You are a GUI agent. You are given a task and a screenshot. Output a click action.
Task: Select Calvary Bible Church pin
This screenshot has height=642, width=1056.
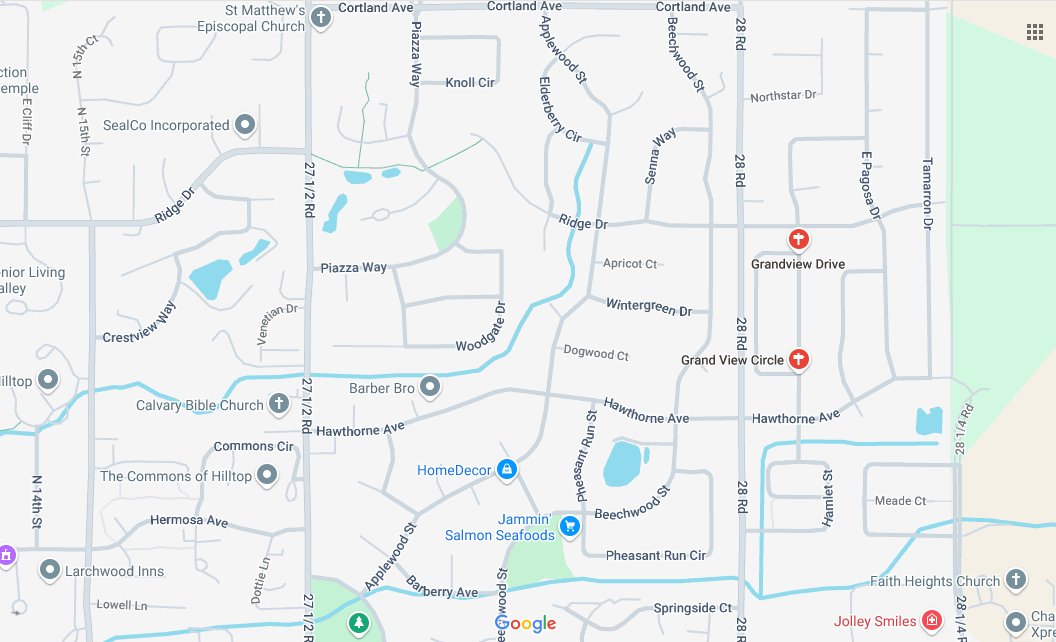coord(279,405)
